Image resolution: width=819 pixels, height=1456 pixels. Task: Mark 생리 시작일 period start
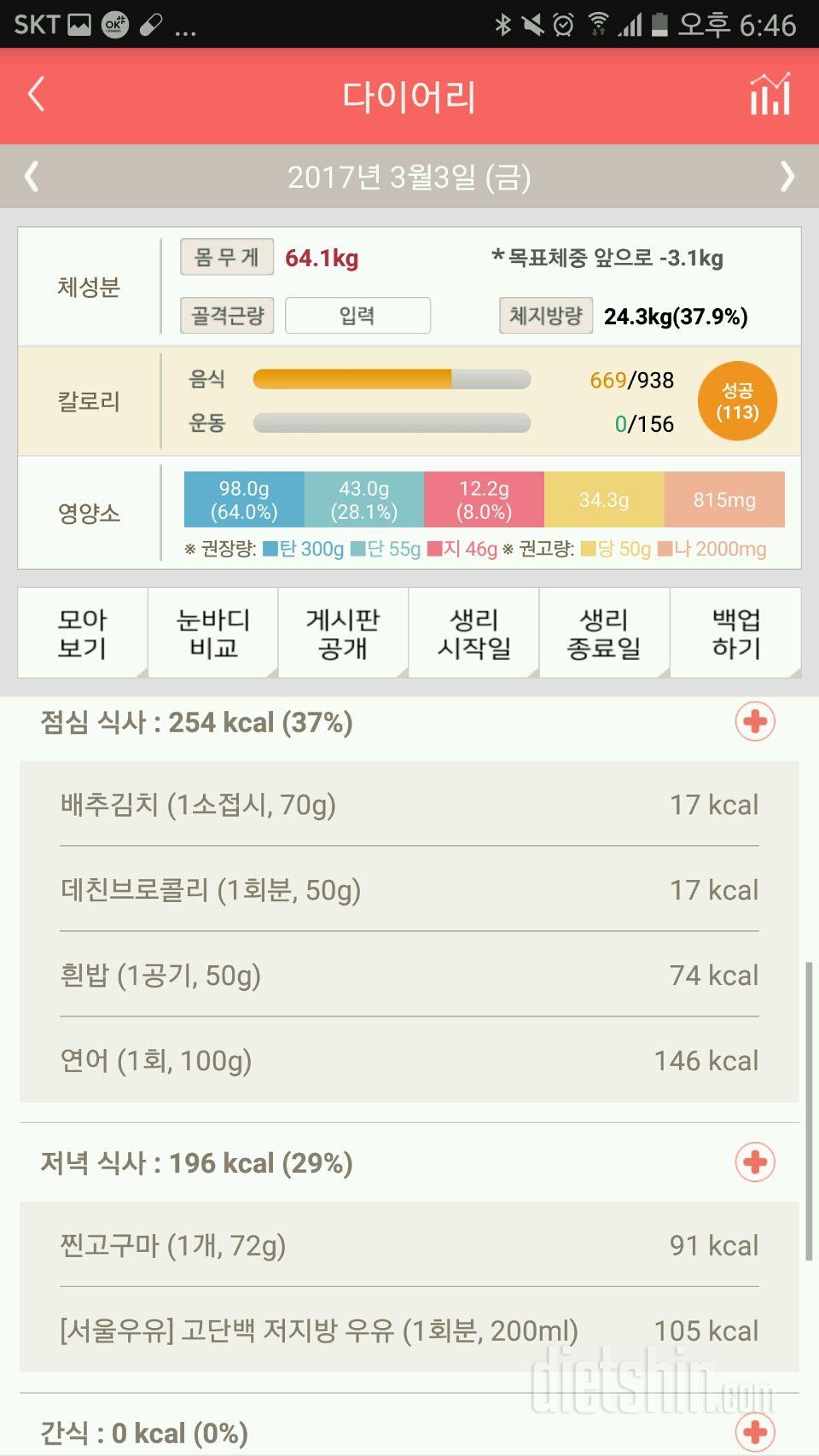tap(473, 632)
